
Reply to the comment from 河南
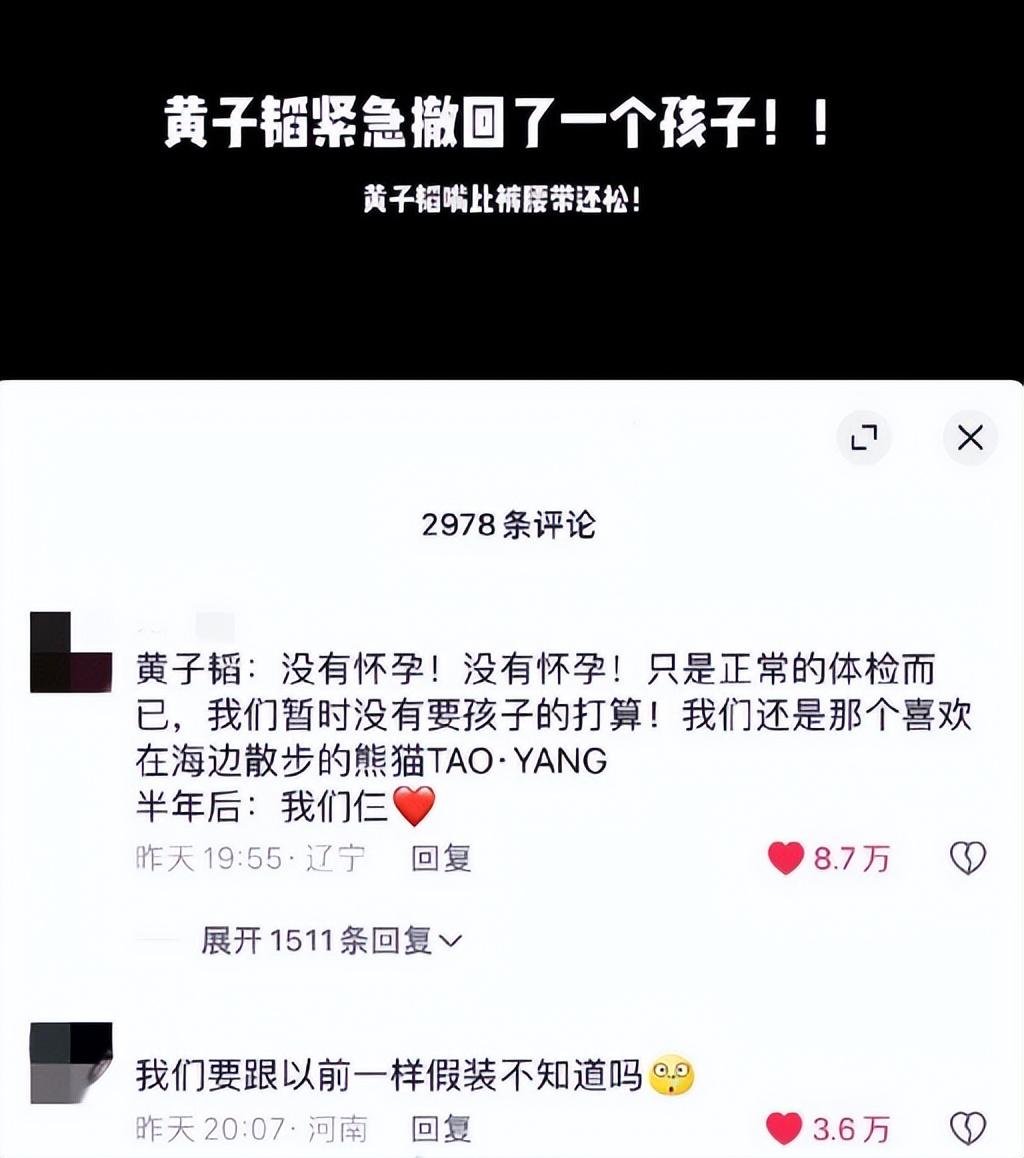click(x=441, y=1129)
